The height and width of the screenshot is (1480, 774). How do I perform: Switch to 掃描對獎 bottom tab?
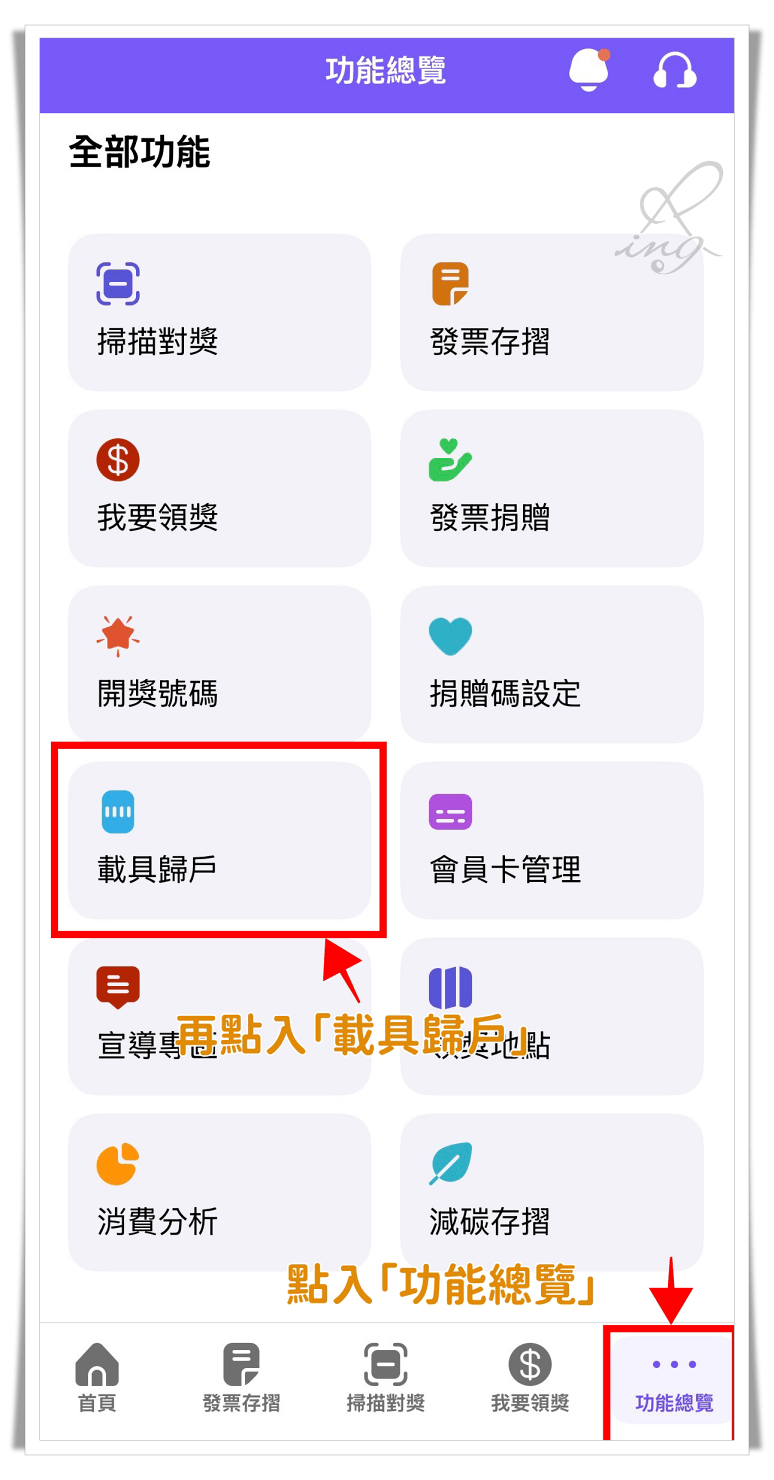386,1378
